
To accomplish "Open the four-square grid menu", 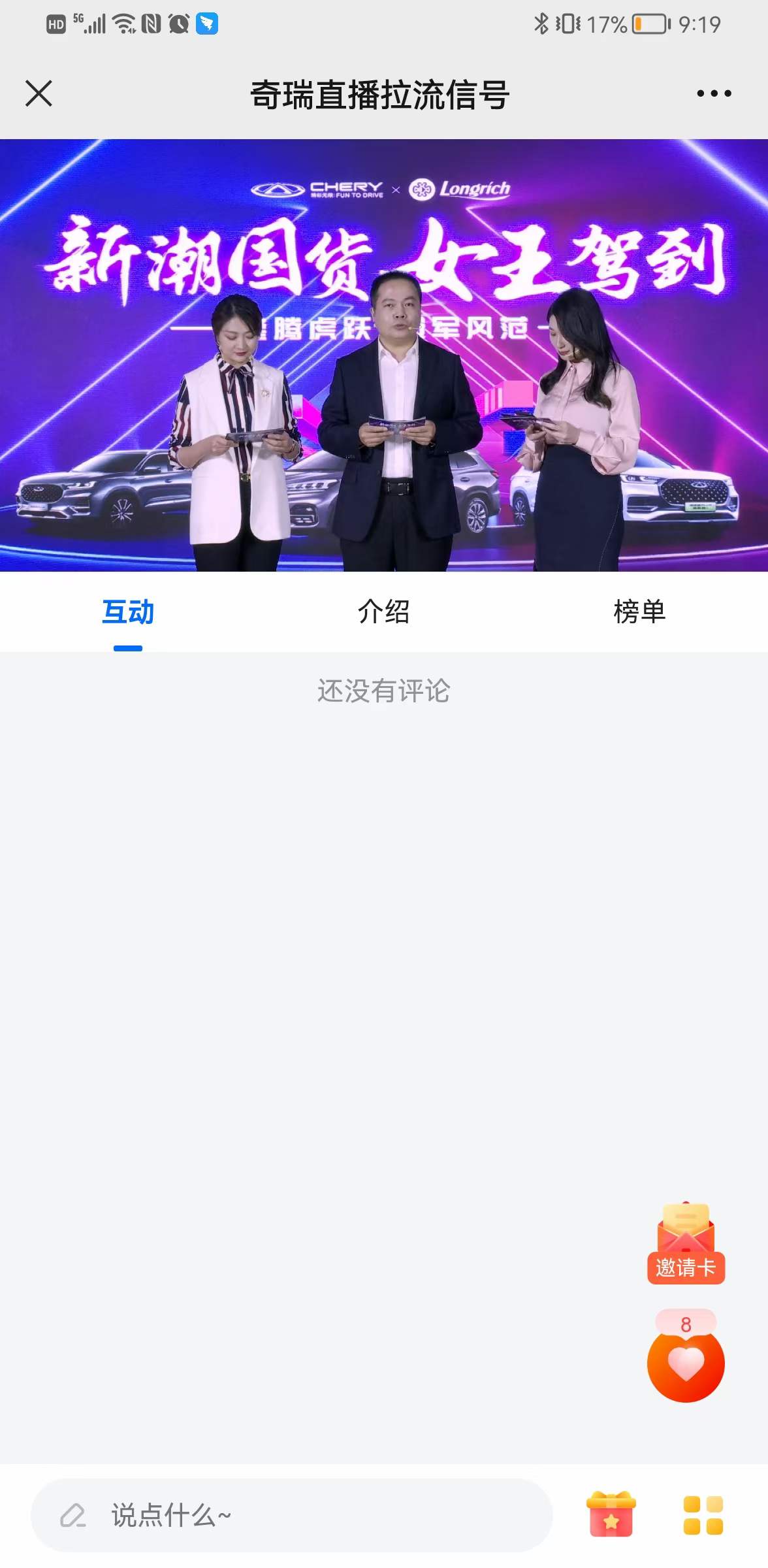I will 703,1515.
